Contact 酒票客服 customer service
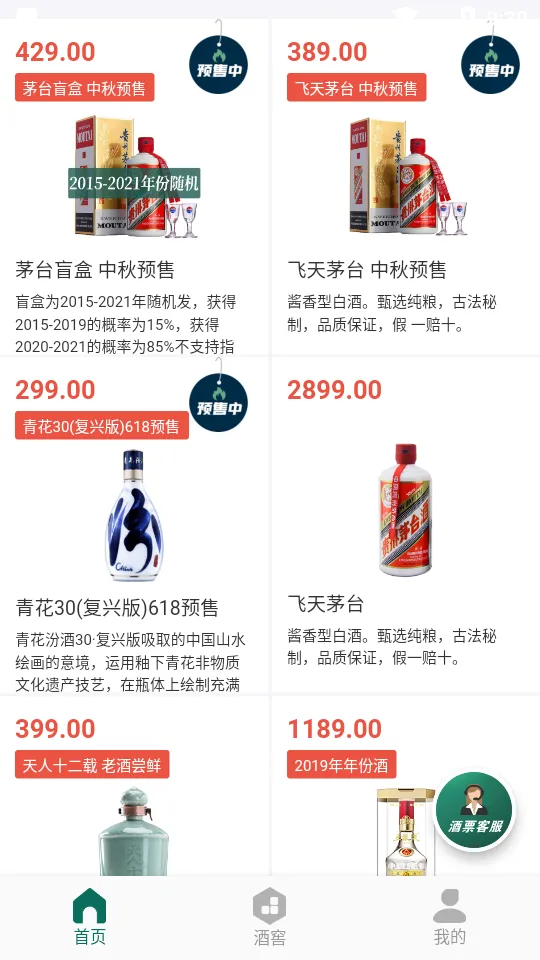The image size is (540, 960). (x=474, y=810)
